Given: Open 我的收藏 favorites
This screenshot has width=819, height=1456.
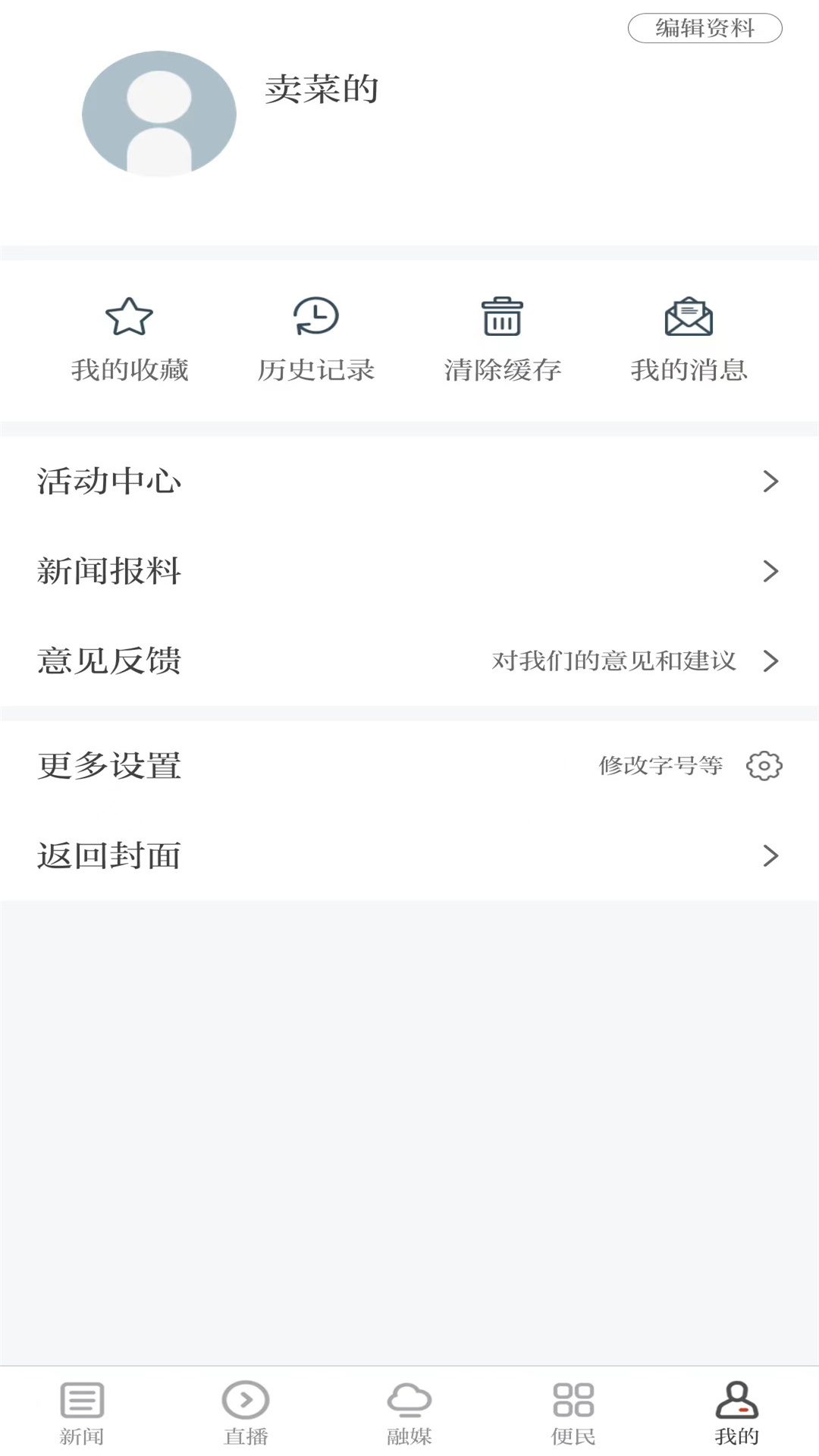Looking at the screenshot, I should point(130,339).
